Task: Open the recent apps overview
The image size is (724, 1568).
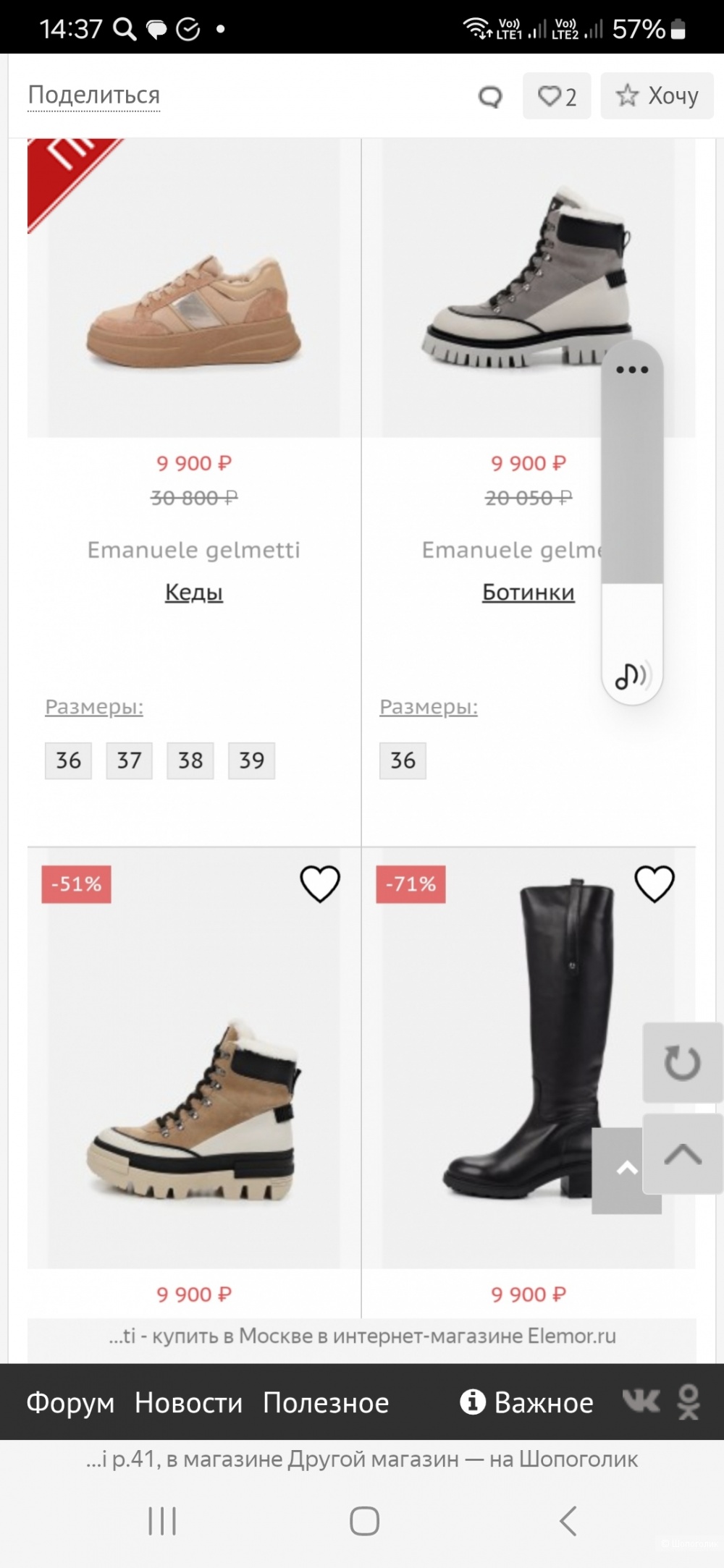Action: click(x=162, y=1520)
